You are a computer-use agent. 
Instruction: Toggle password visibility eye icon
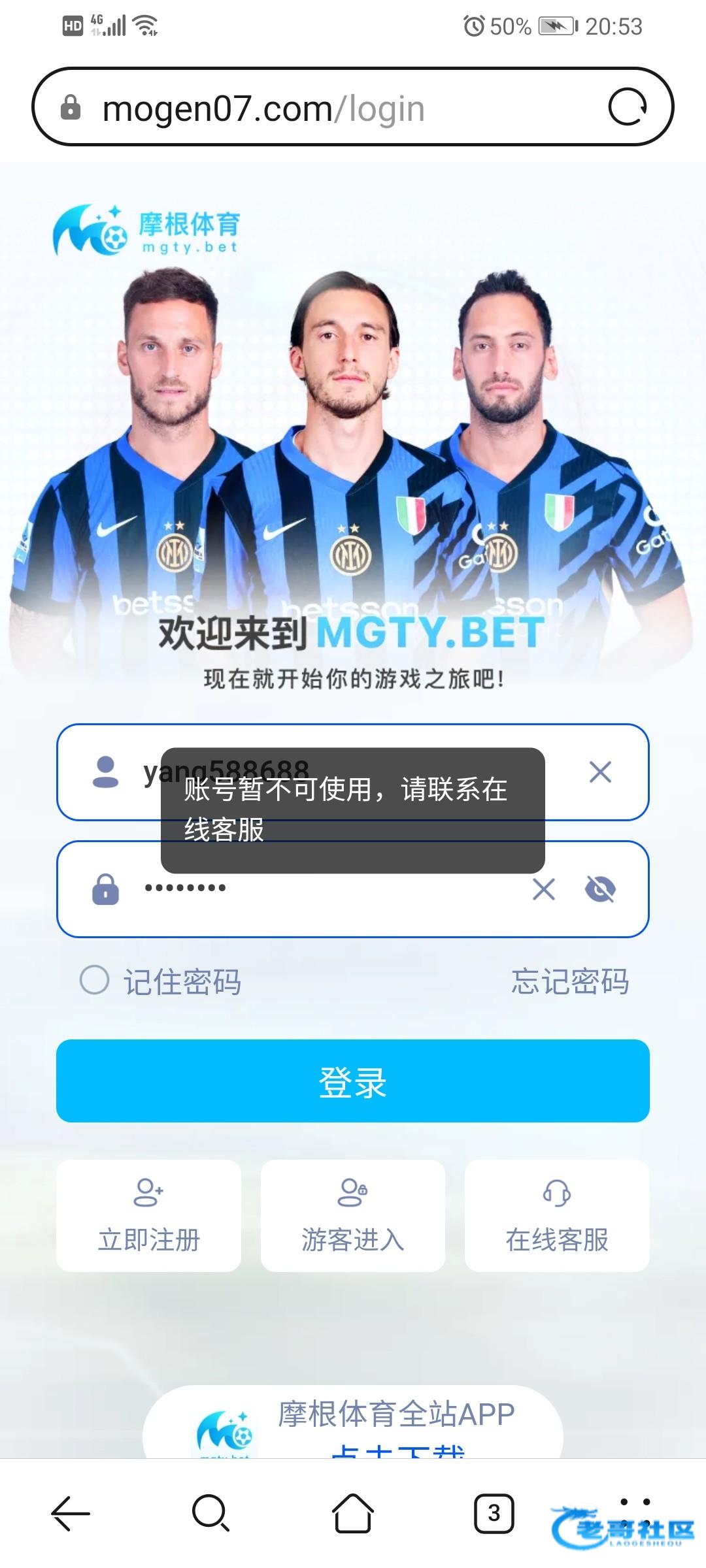click(600, 889)
